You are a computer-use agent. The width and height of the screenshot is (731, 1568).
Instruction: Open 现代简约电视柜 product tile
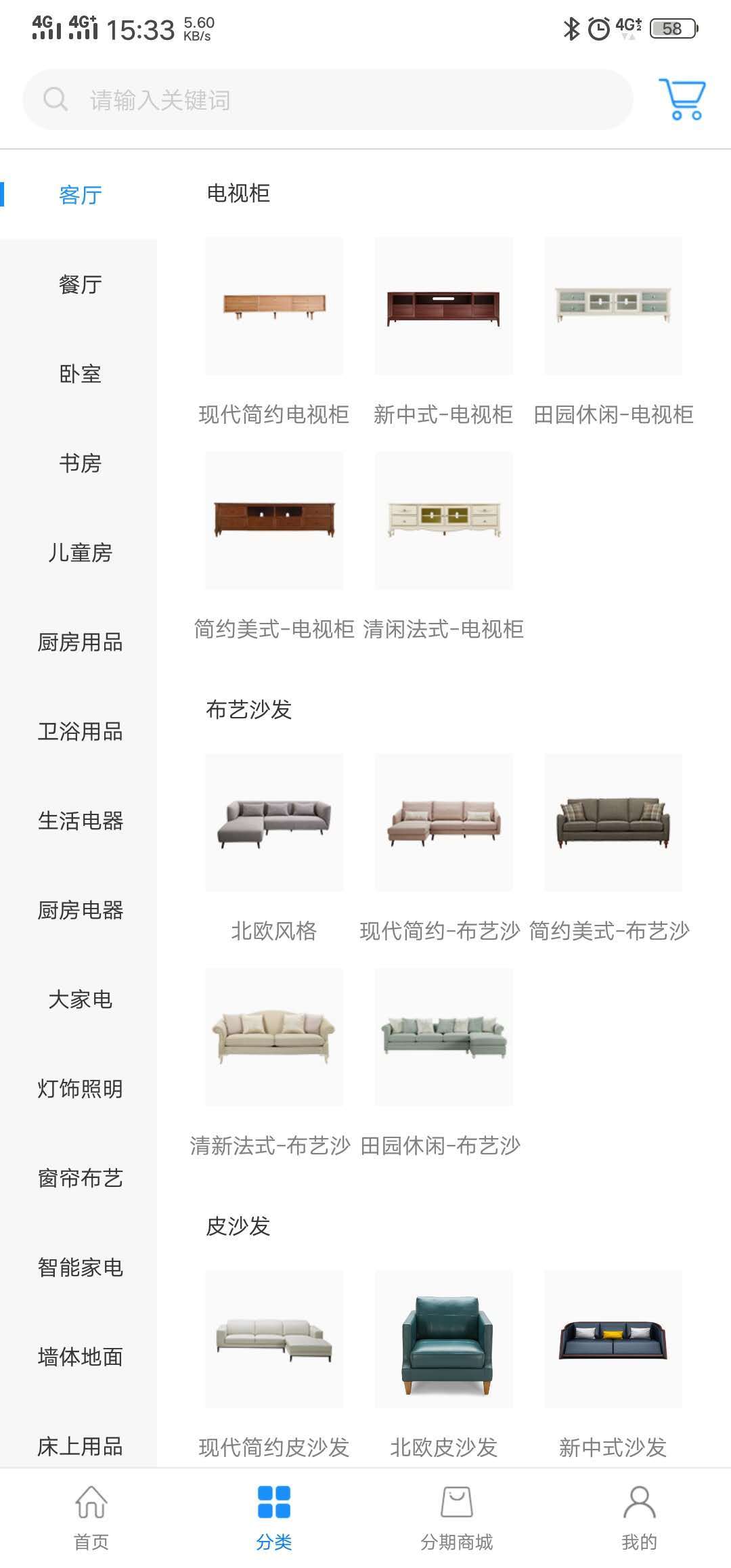pos(274,306)
